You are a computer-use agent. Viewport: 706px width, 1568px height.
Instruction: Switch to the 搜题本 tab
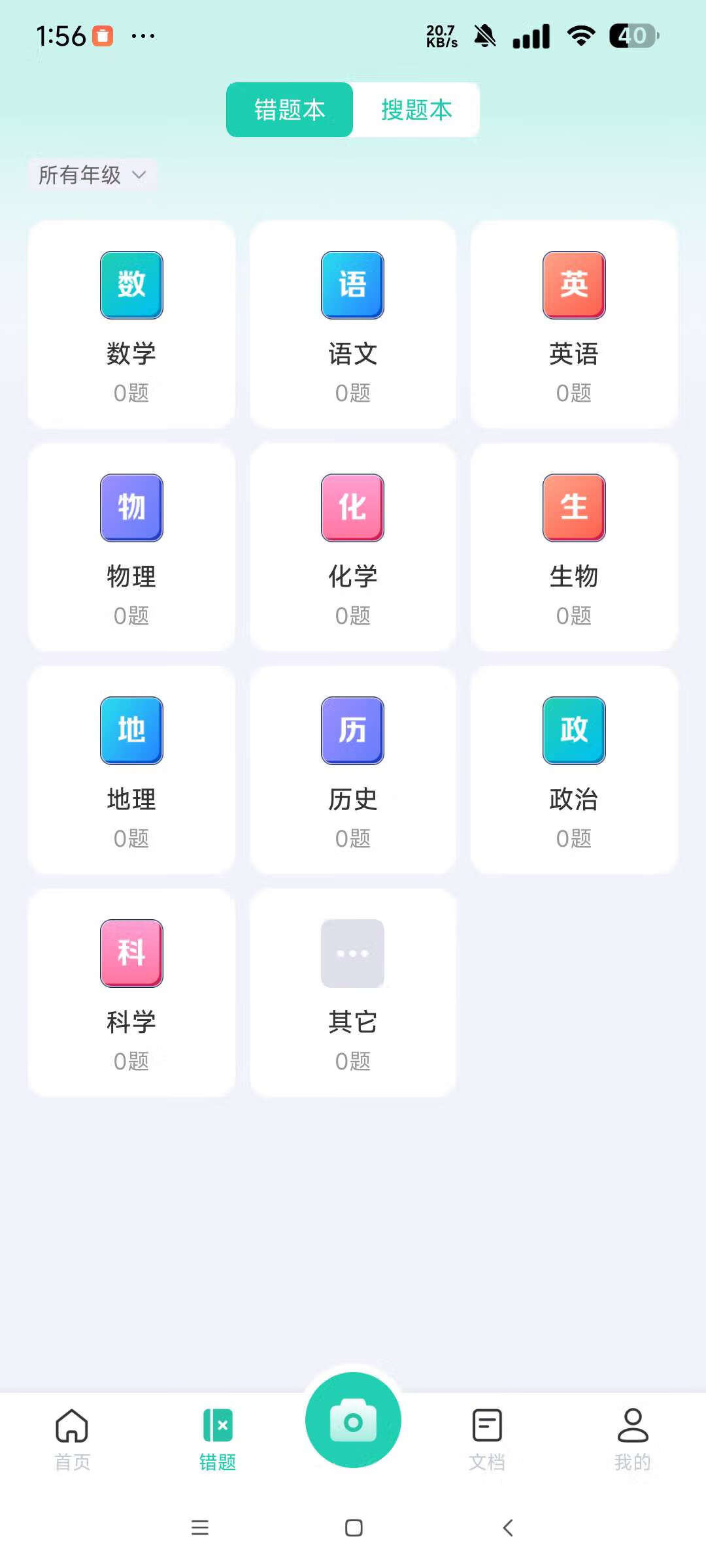point(416,110)
